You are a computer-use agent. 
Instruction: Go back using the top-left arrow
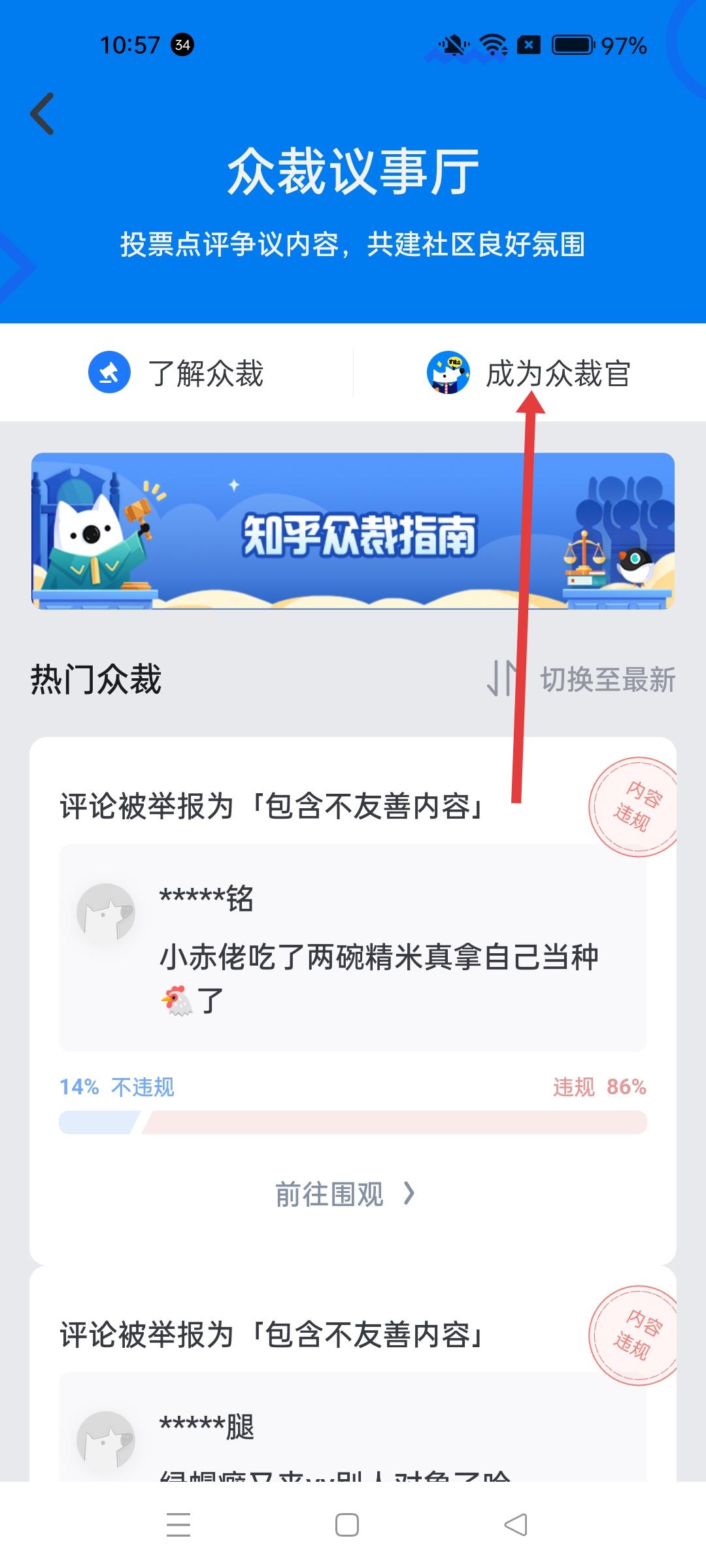pos(42,114)
